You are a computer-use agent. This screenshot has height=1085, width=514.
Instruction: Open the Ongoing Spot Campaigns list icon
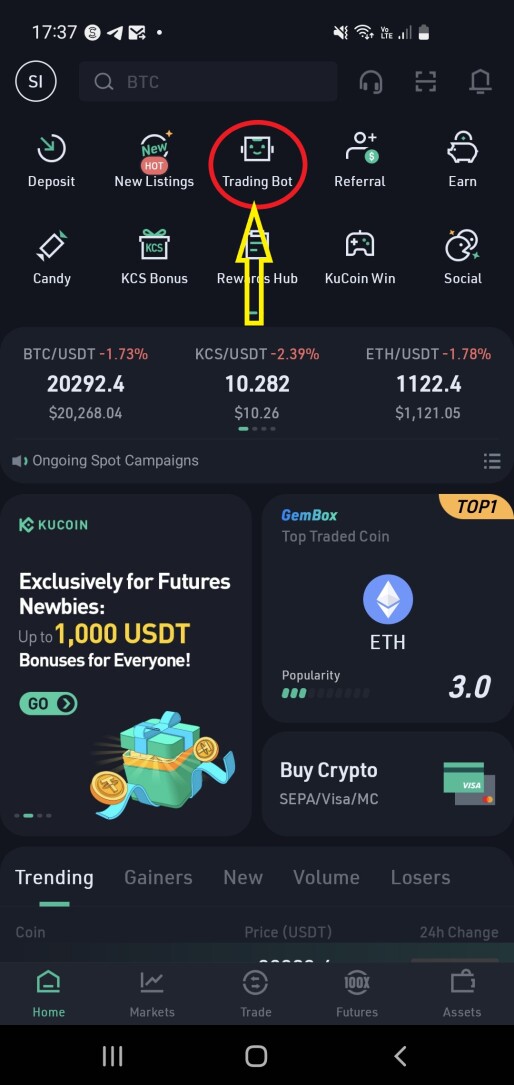click(492, 461)
